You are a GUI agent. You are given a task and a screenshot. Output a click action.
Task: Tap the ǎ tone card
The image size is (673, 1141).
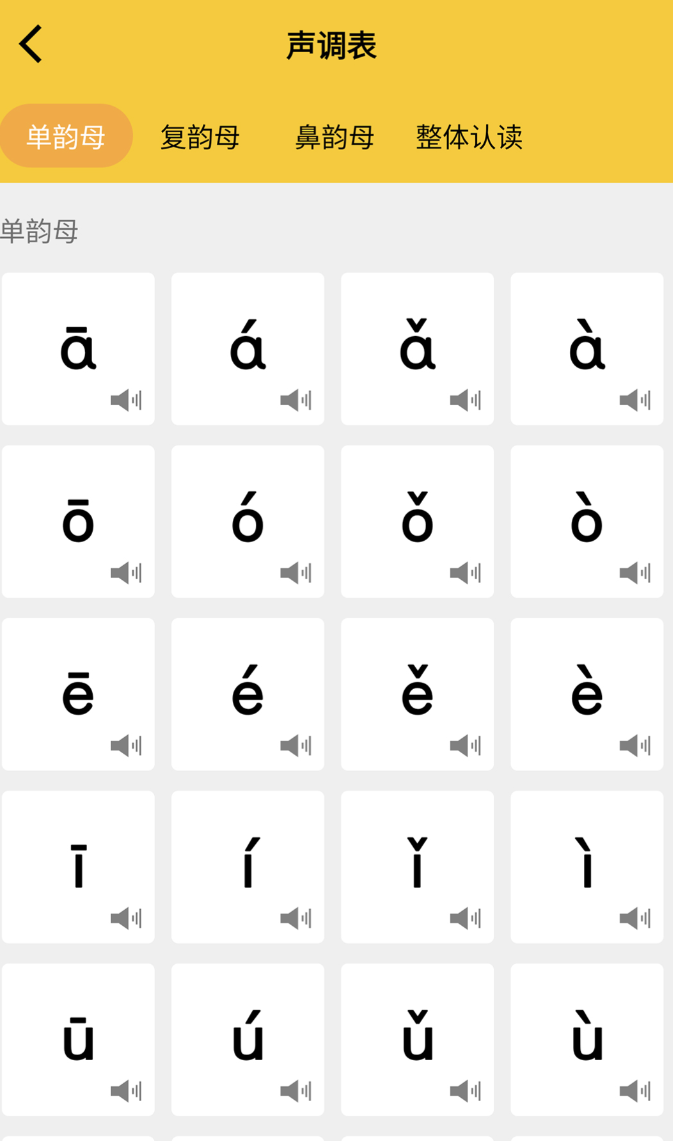pyautogui.click(x=417, y=349)
